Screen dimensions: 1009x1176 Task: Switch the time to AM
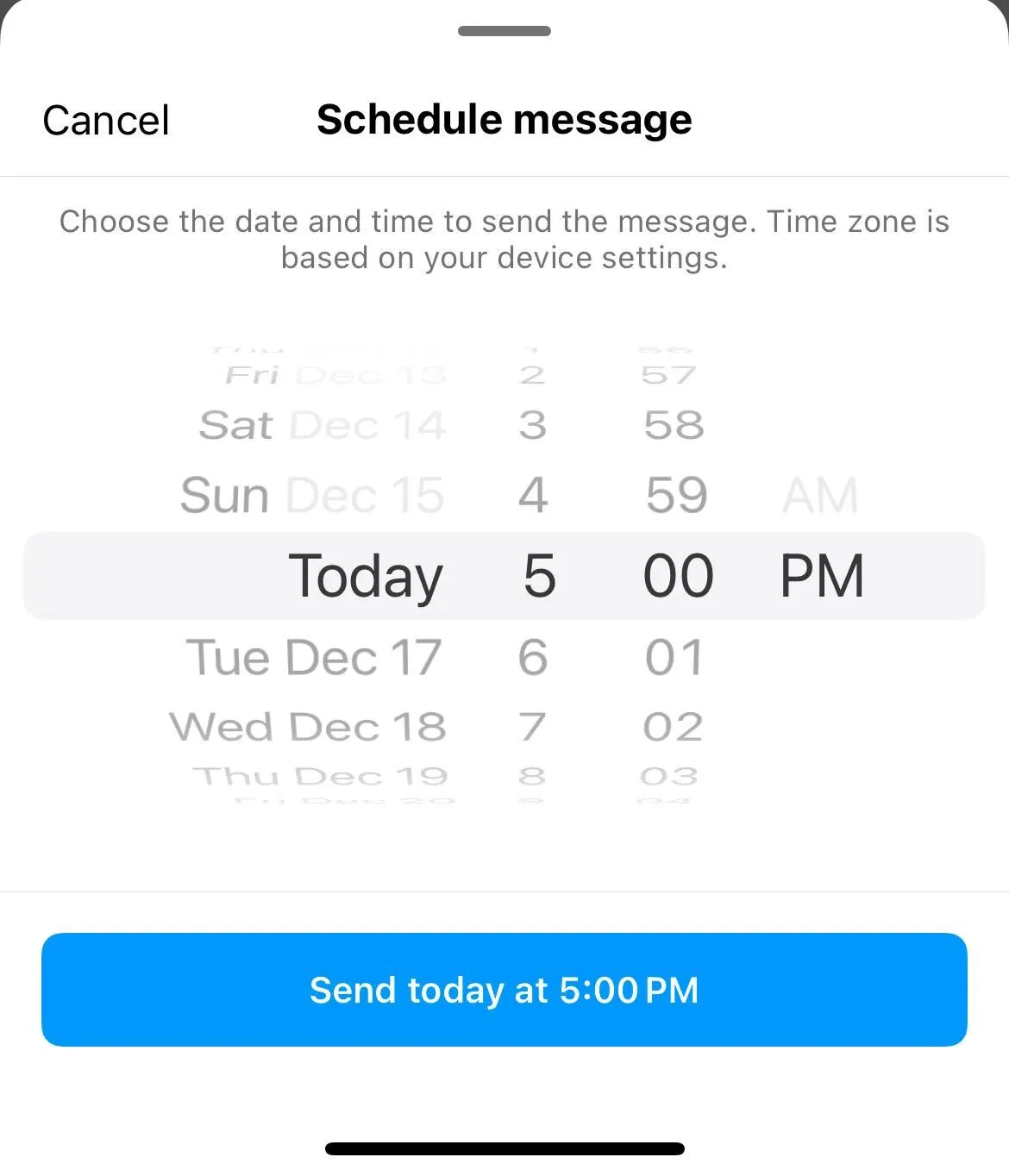(x=820, y=496)
